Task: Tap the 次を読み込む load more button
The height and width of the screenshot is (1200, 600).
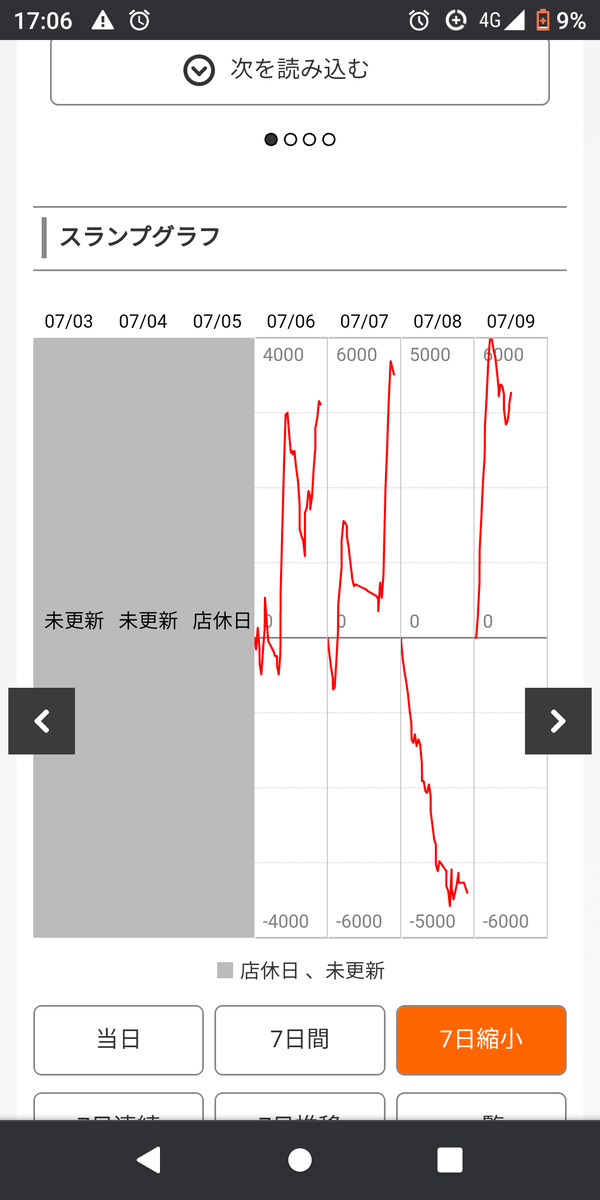Action: (300, 70)
